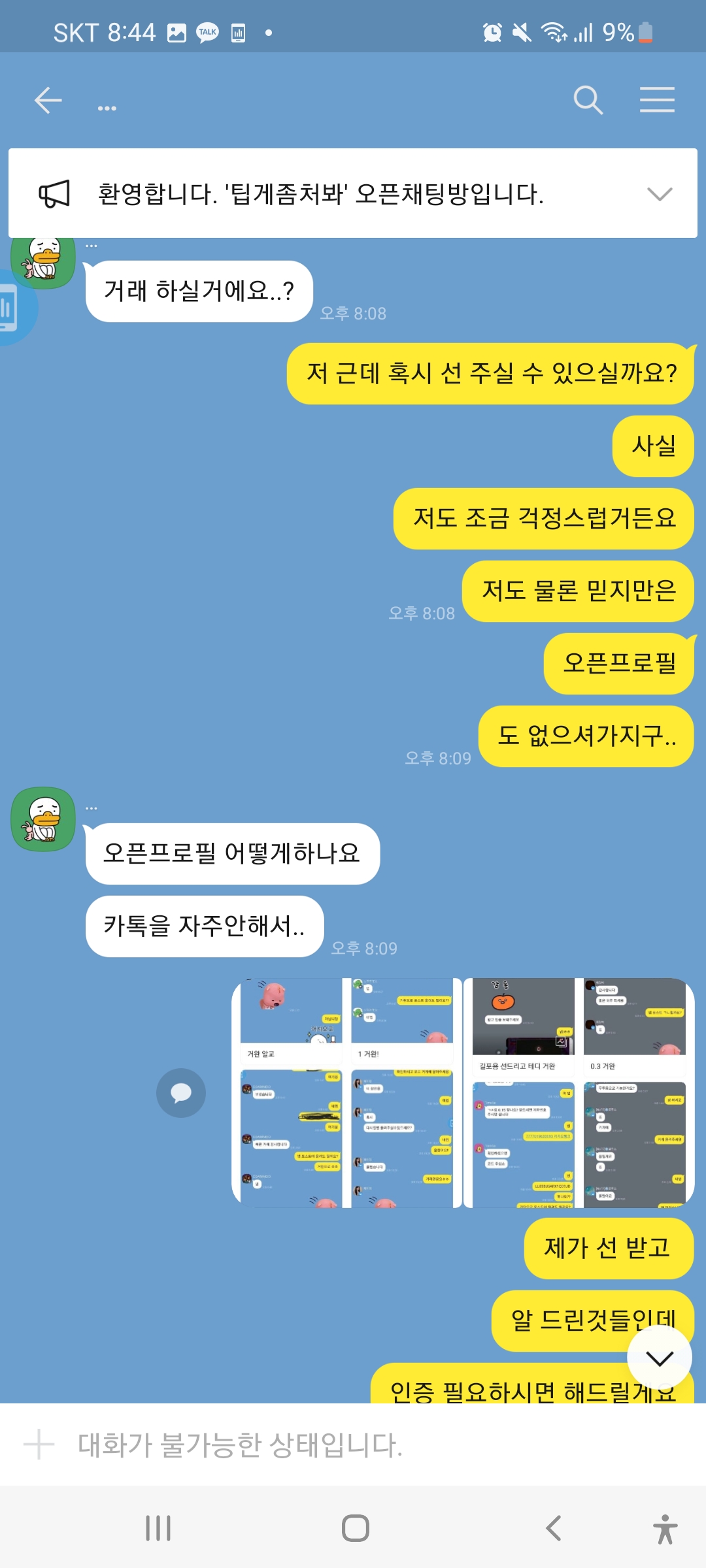Open the floating side widget at left edge
Image resolution: width=706 pixels, height=1568 pixels.
(13, 307)
